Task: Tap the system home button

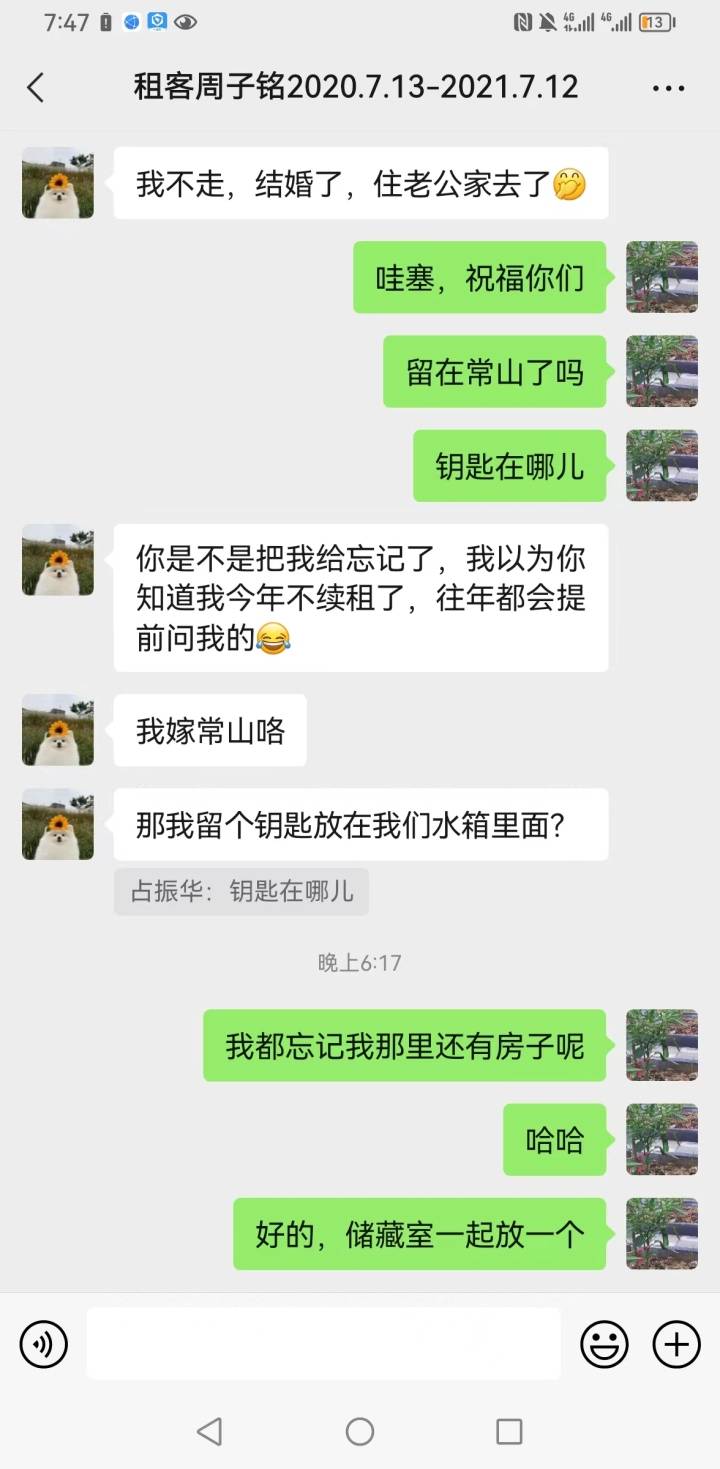Action: [360, 1431]
